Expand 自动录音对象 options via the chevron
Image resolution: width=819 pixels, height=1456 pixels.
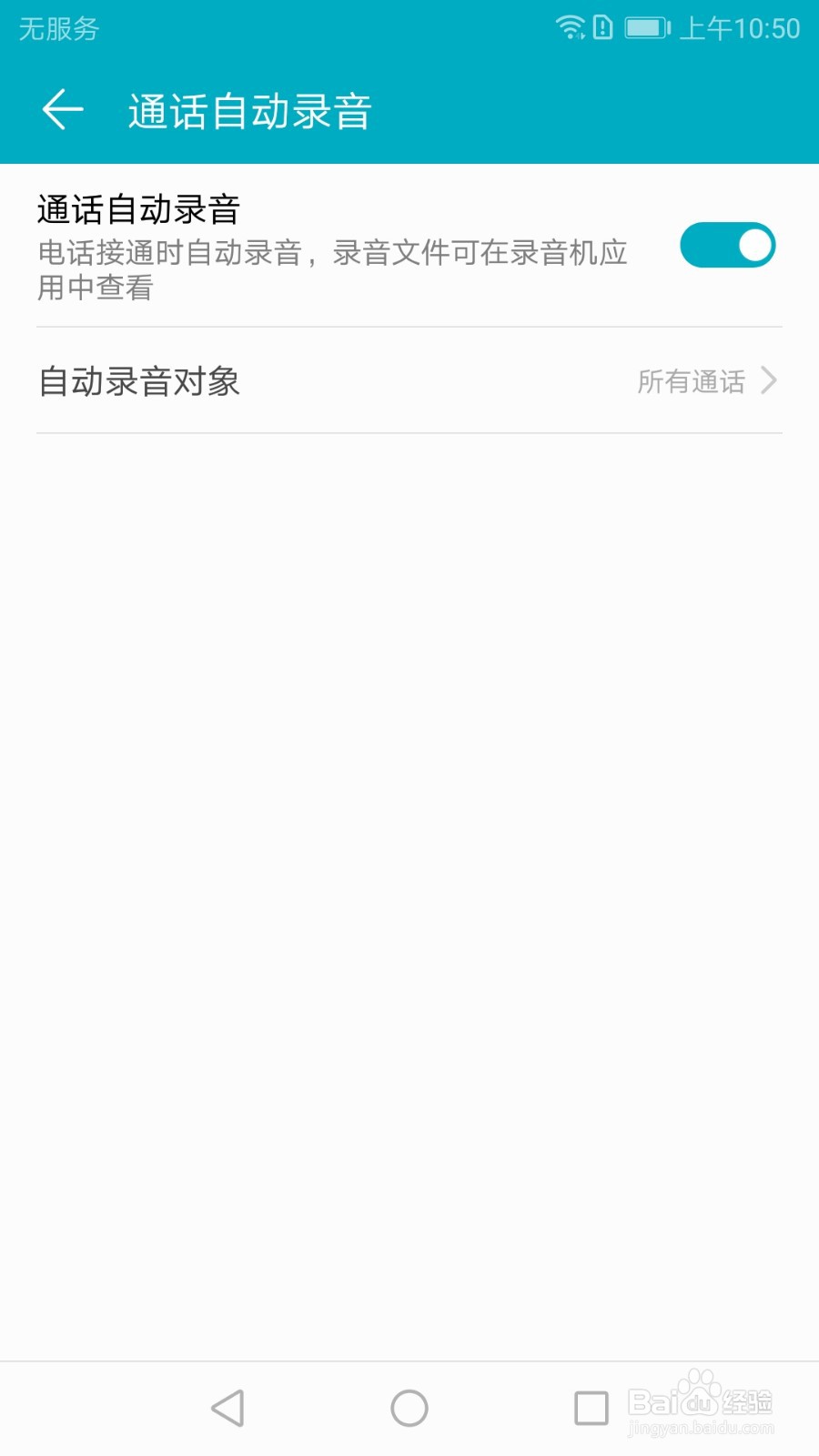[769, 381]
